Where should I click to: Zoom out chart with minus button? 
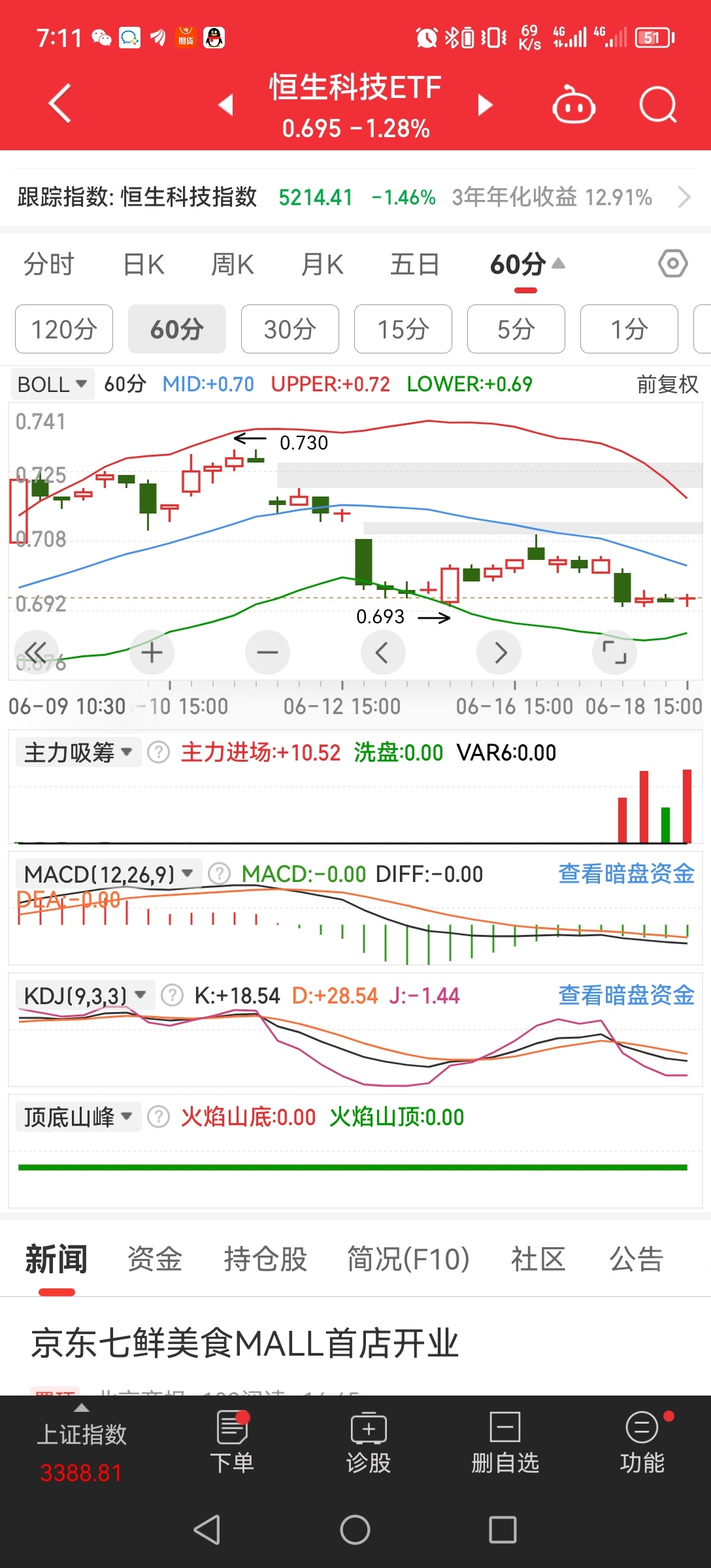pos(267,652)
